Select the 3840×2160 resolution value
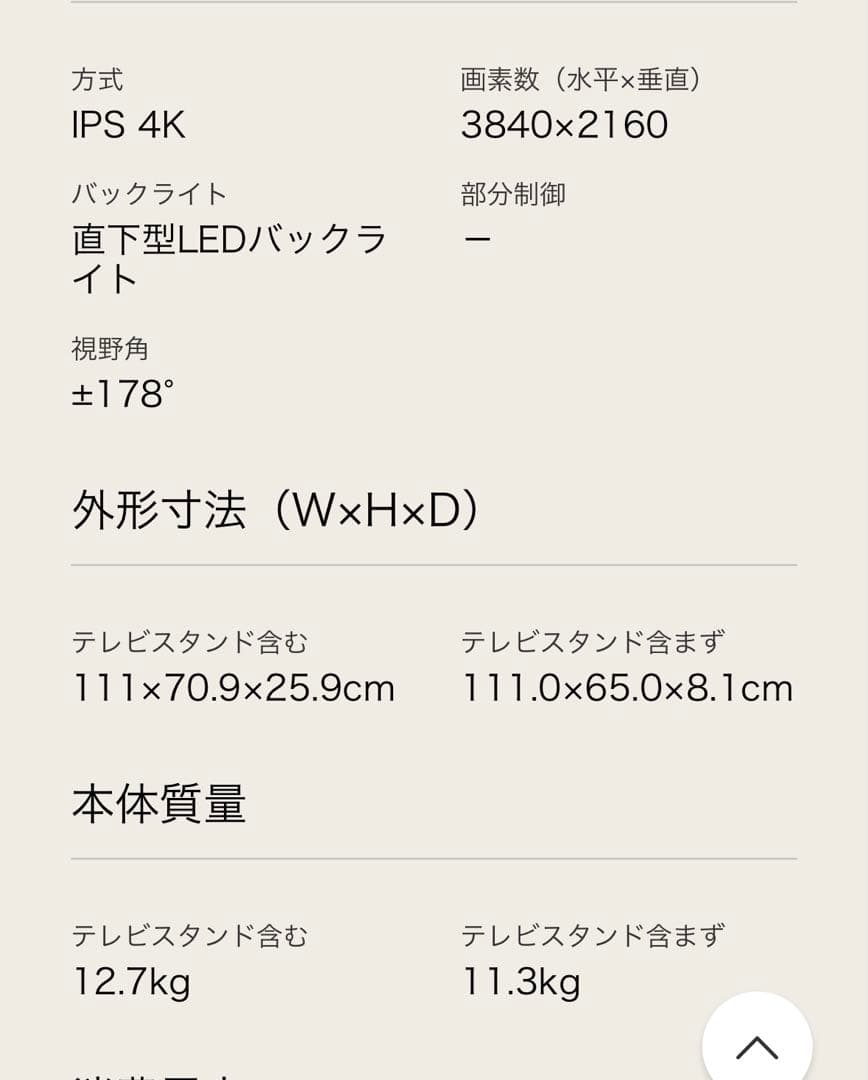The image size is (868, 1080). tap(564, 125)
